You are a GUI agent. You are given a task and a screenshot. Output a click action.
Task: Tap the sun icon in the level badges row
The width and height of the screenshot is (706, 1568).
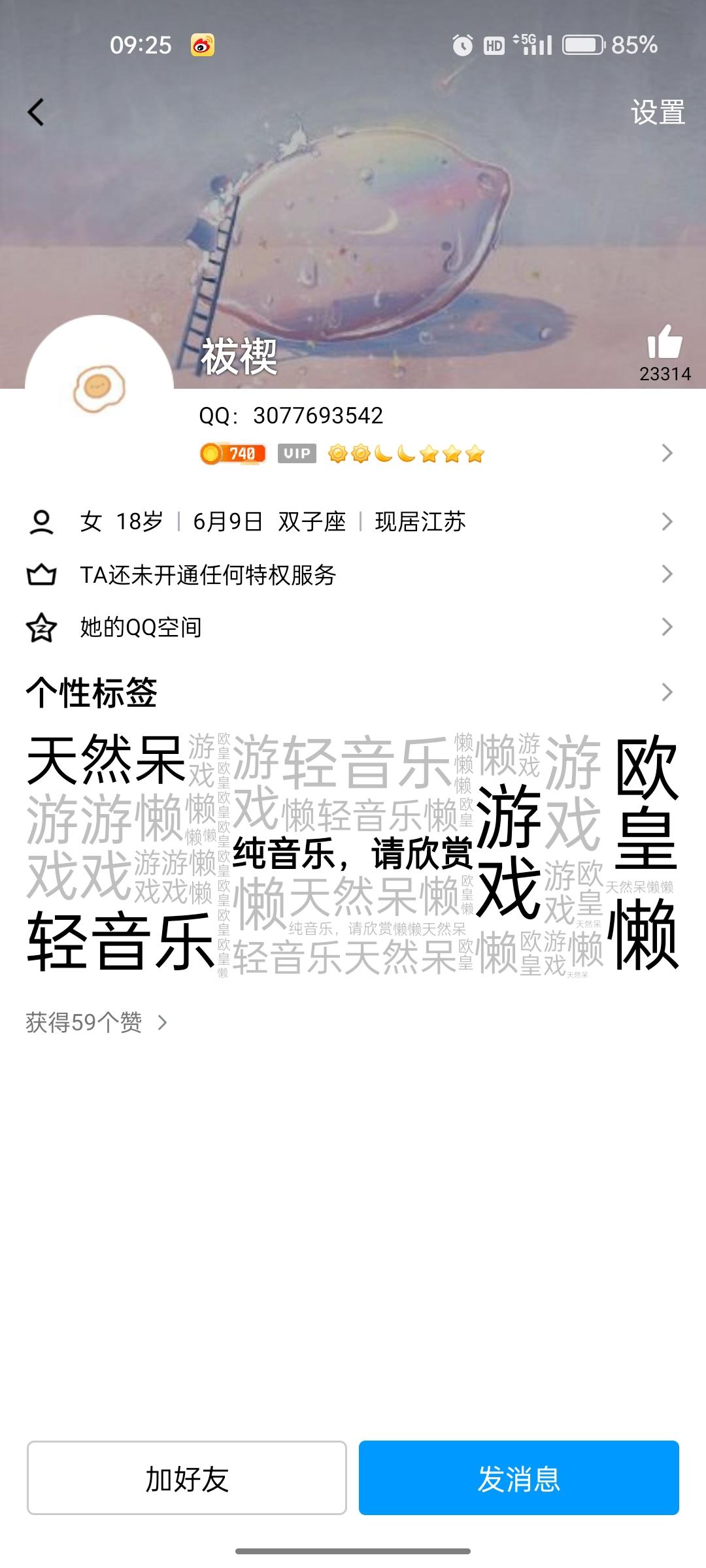click(337, 452)
